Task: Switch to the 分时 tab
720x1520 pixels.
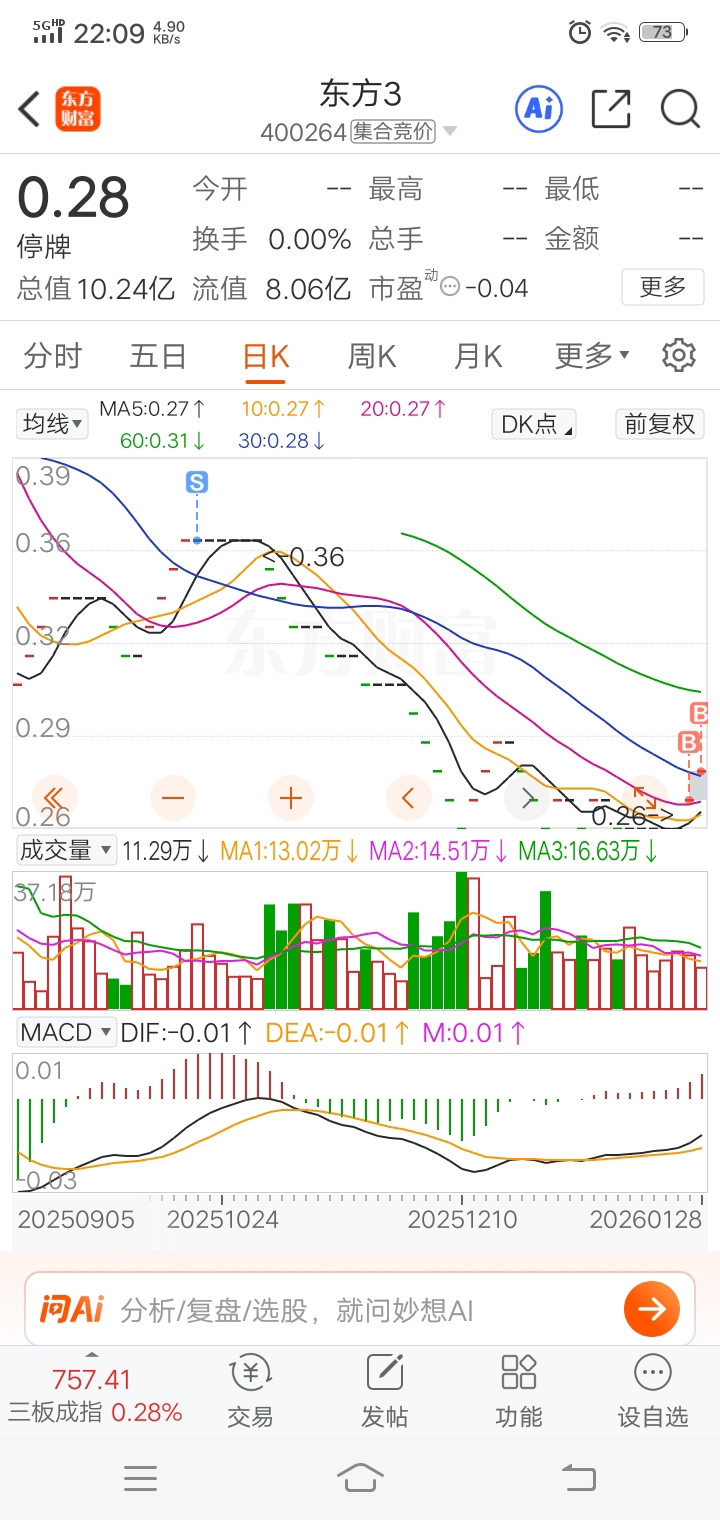Action: (x=53, y=355)
